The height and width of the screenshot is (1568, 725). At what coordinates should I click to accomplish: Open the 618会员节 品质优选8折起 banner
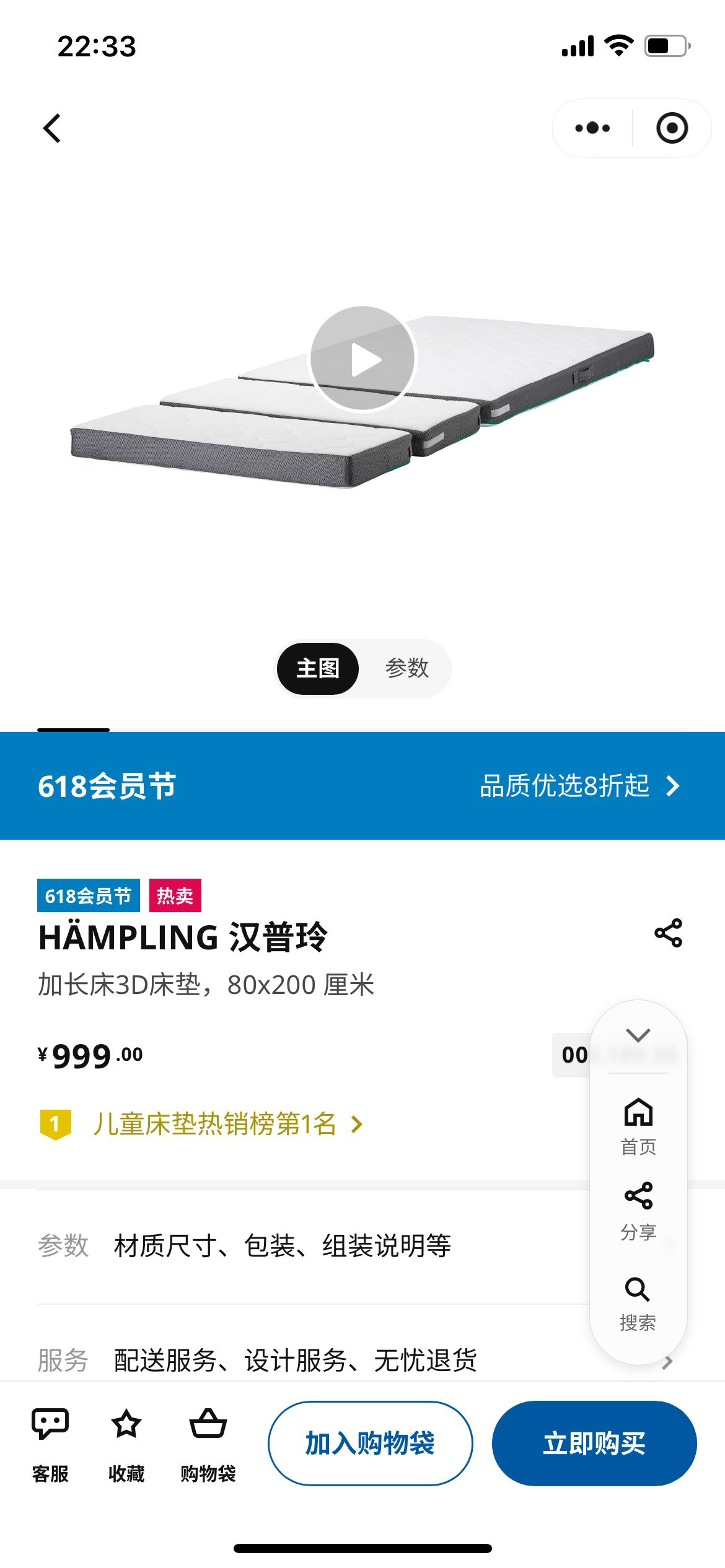(x=579, y=786)
